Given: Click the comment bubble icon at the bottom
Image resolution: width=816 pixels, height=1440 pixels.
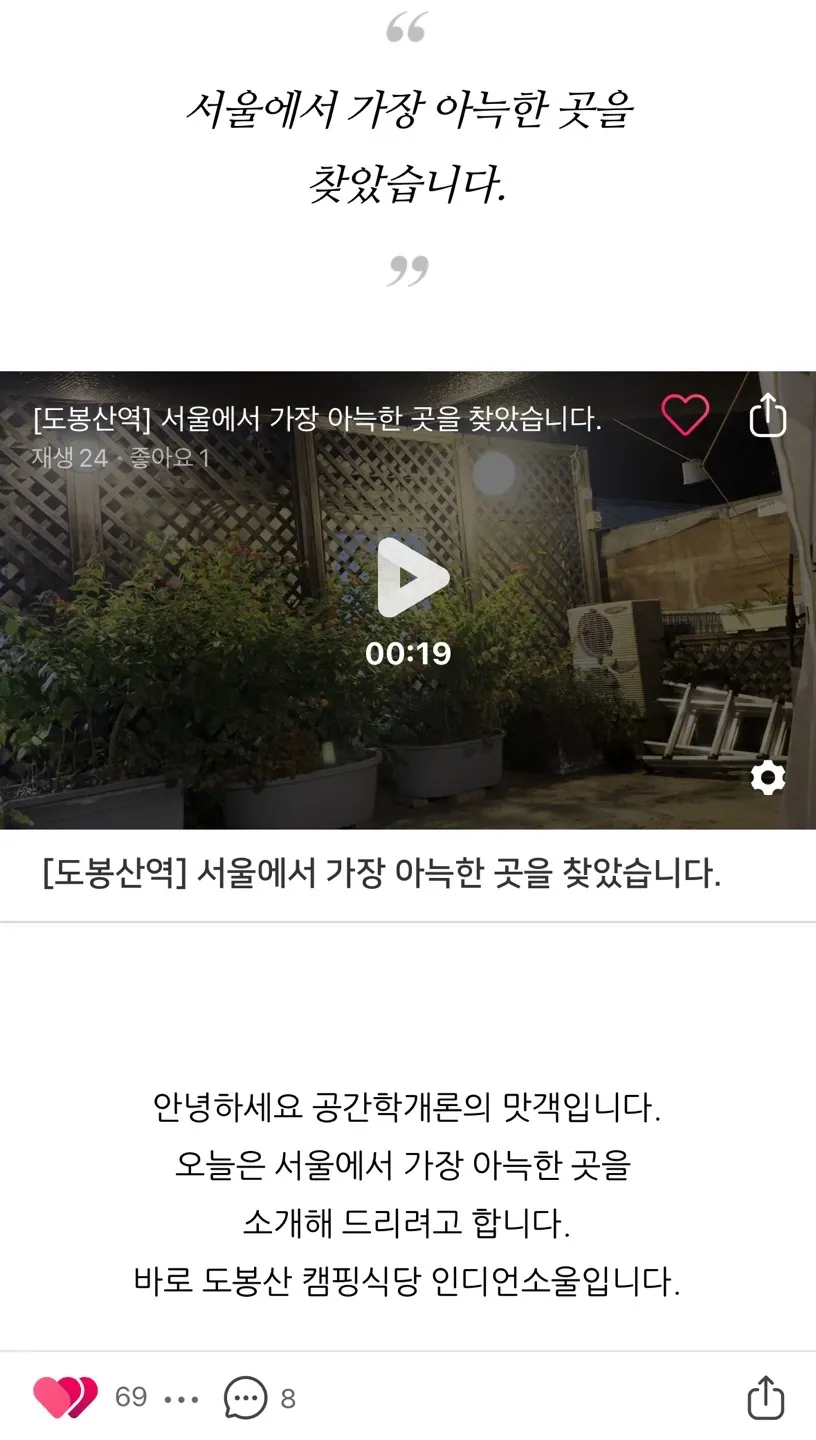Looking at the screenshot, I should (x=246, y=1399).
